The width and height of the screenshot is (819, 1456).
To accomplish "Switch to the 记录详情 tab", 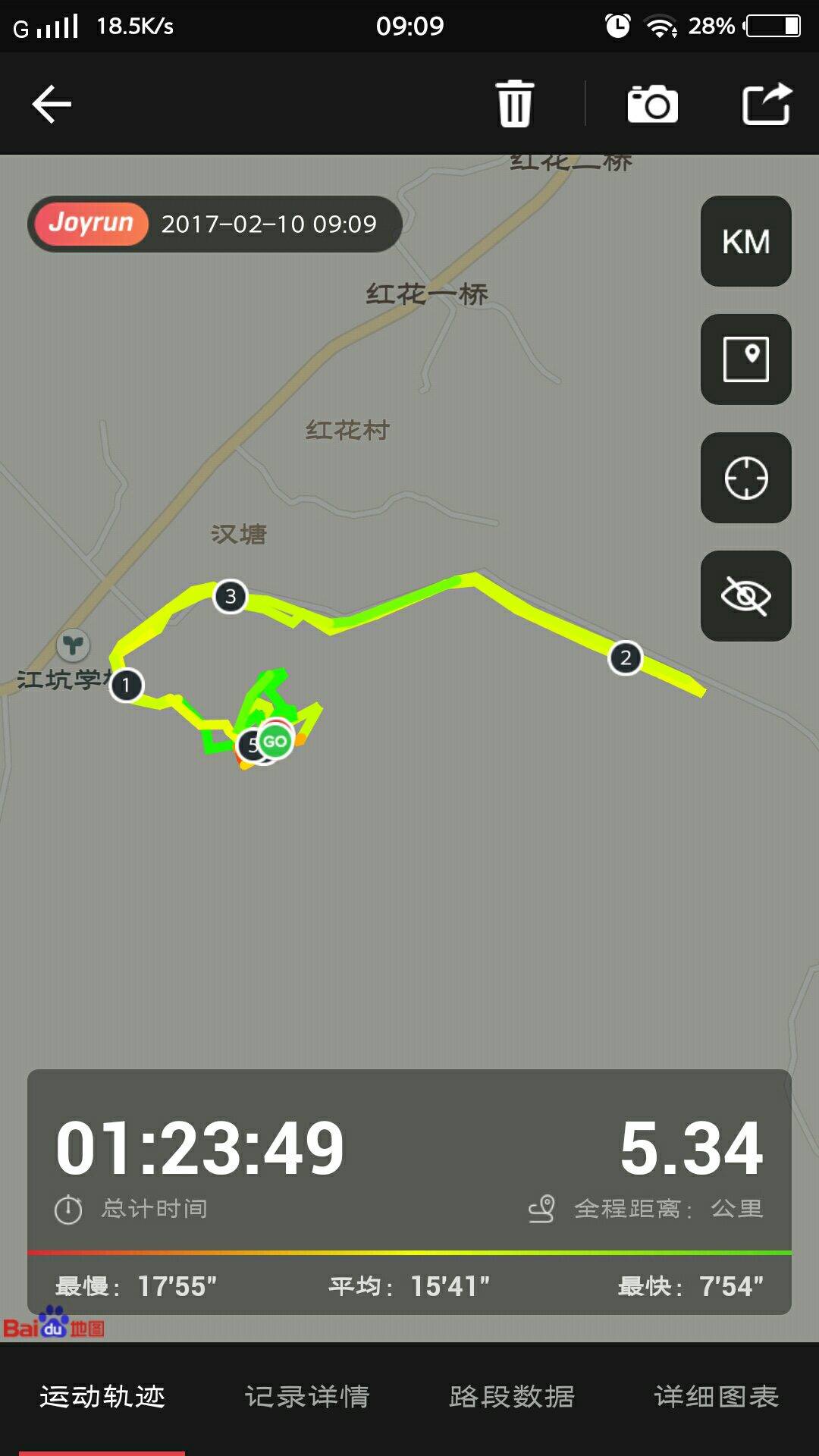I will [307, 1396].
